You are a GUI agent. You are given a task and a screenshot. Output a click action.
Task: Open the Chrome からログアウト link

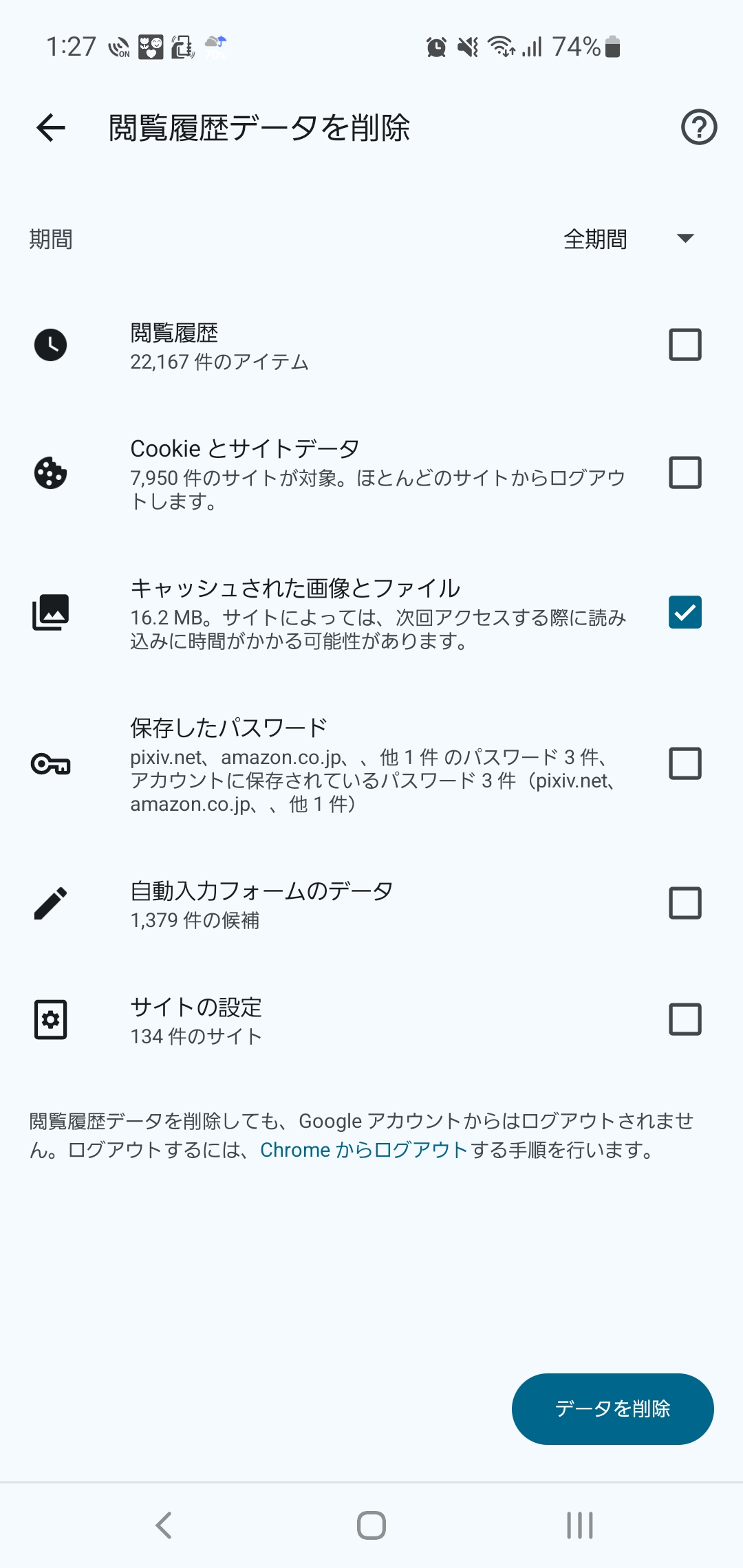coord(364,1150)
